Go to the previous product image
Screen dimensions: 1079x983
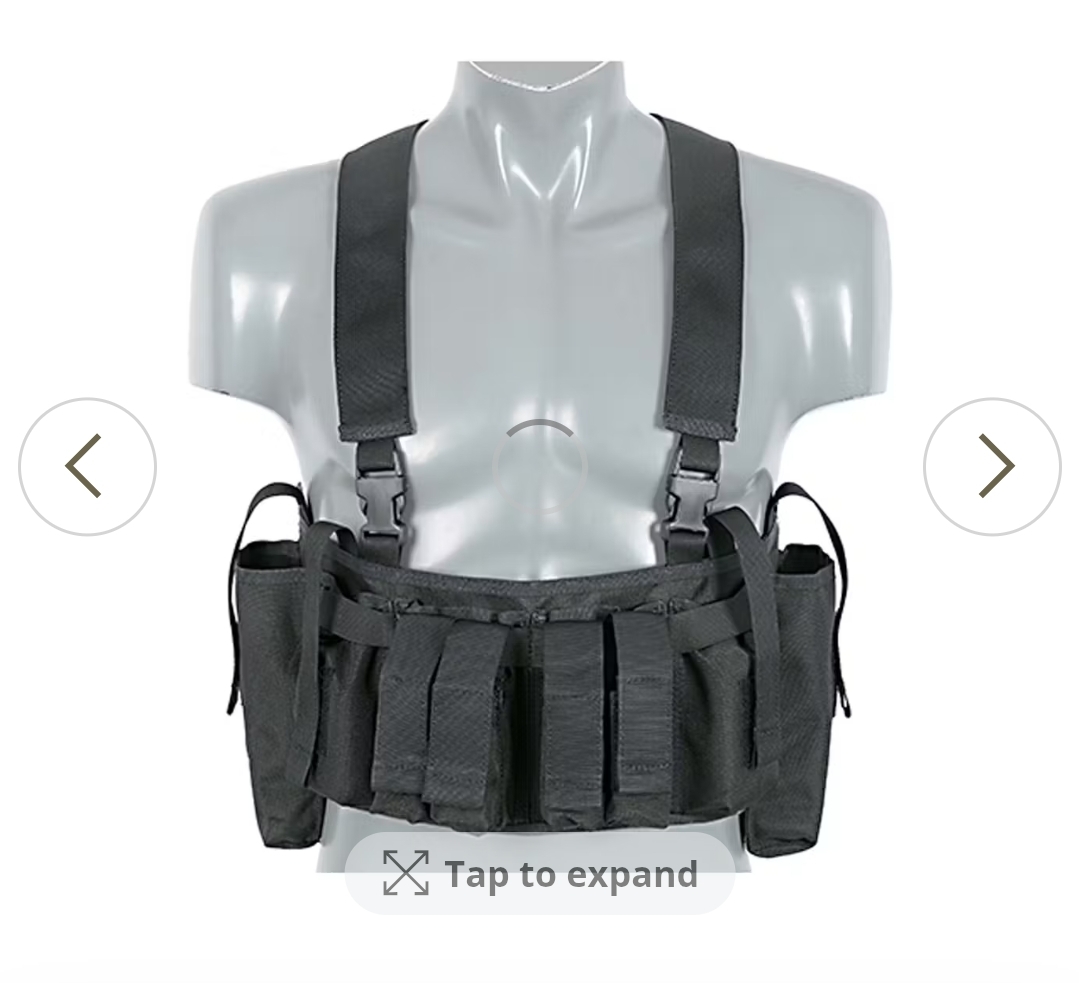click(87, 466)
